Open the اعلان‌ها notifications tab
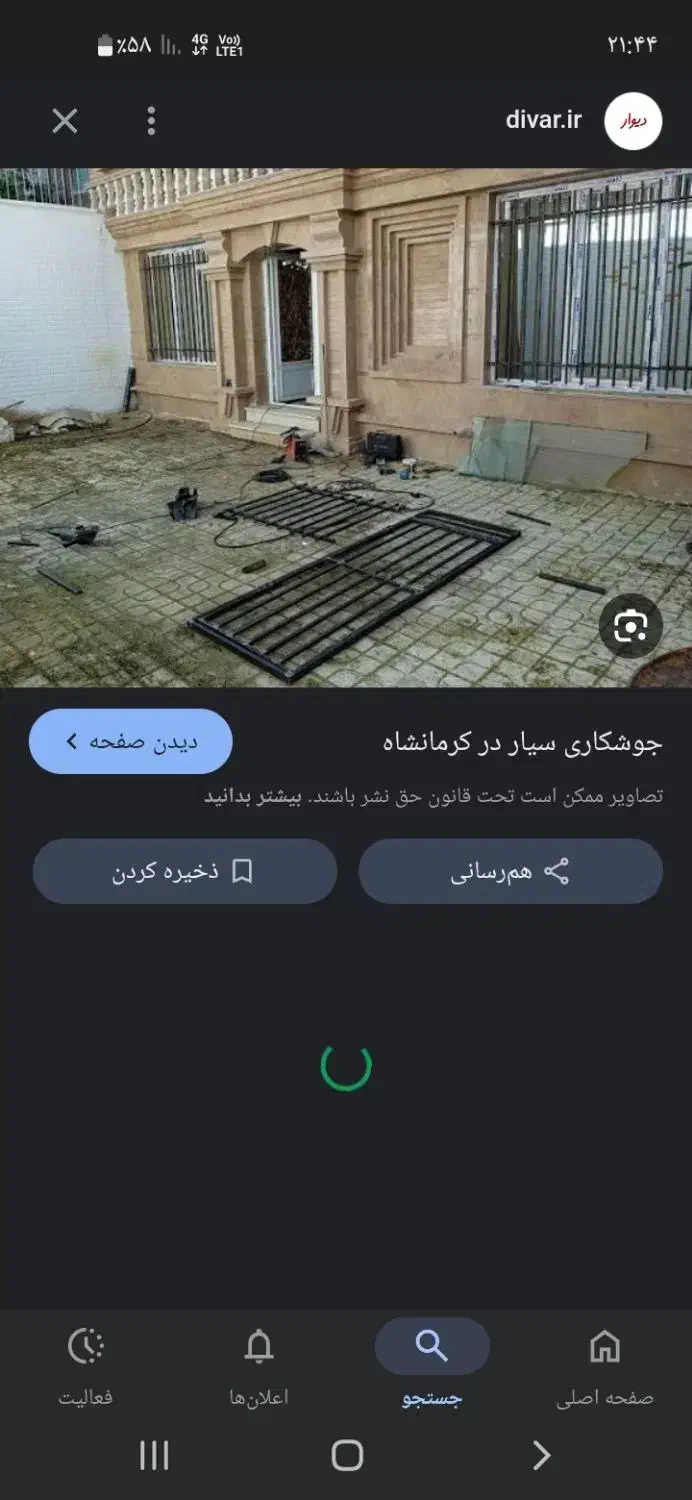This screenshot has width=692, height=1500. 258,1364
